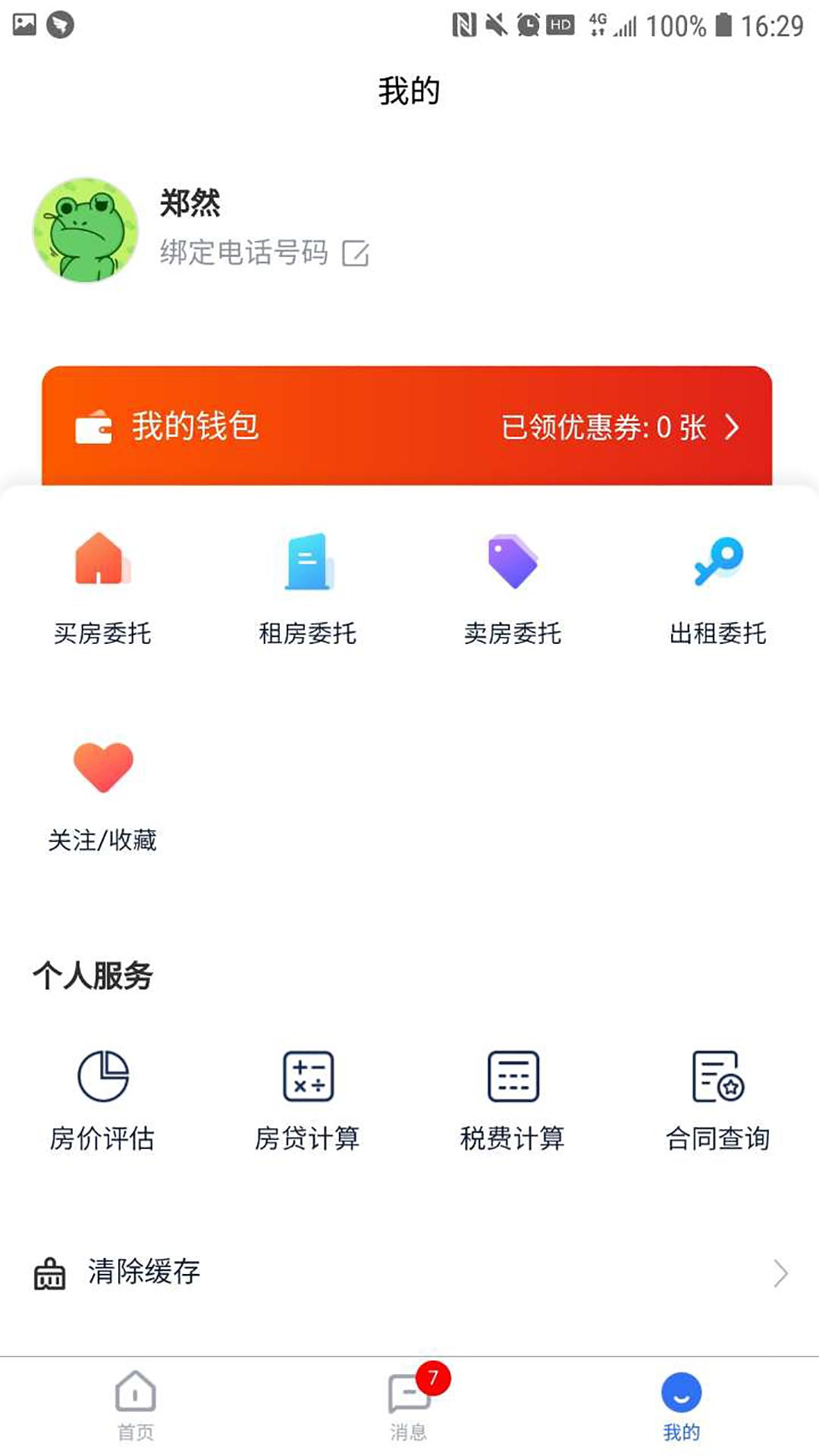The height and width of the screenshot is (1456, 819).
Task: Tap 绑定电话号码 to bind phone number
Action: click(263, 253)
